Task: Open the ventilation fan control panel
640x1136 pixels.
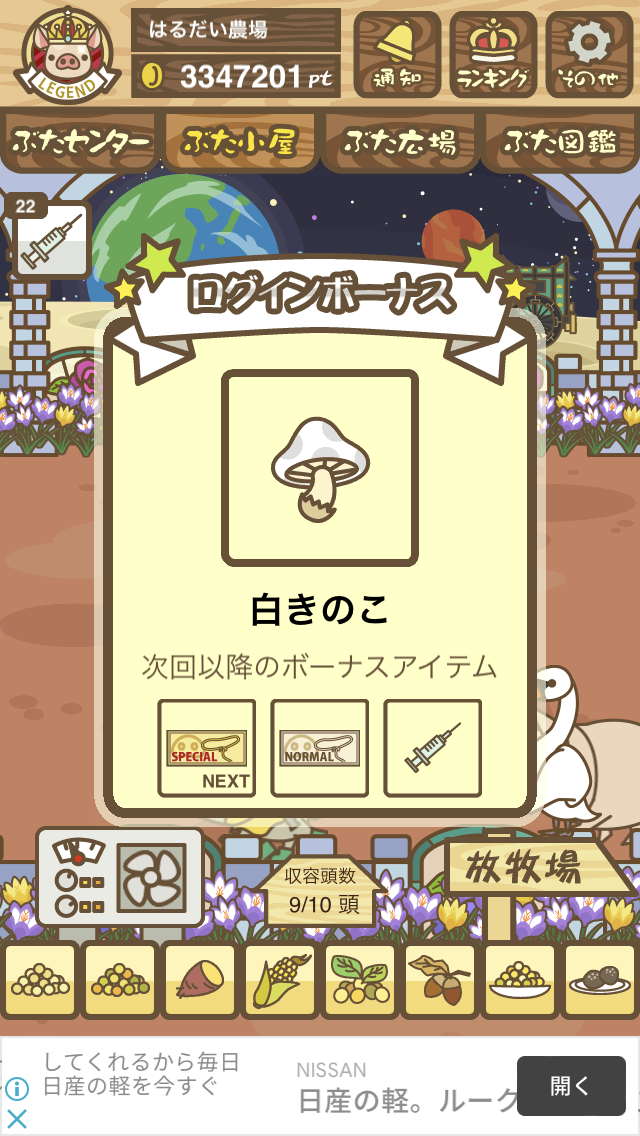Action: pyautogui.click(x=120, y=877)
